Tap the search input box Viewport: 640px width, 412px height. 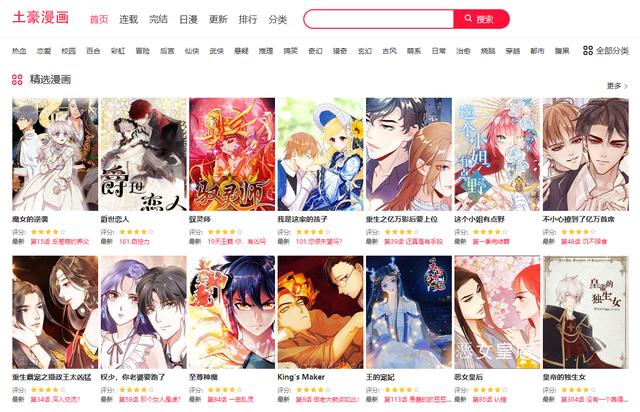[x=377, y=19]
